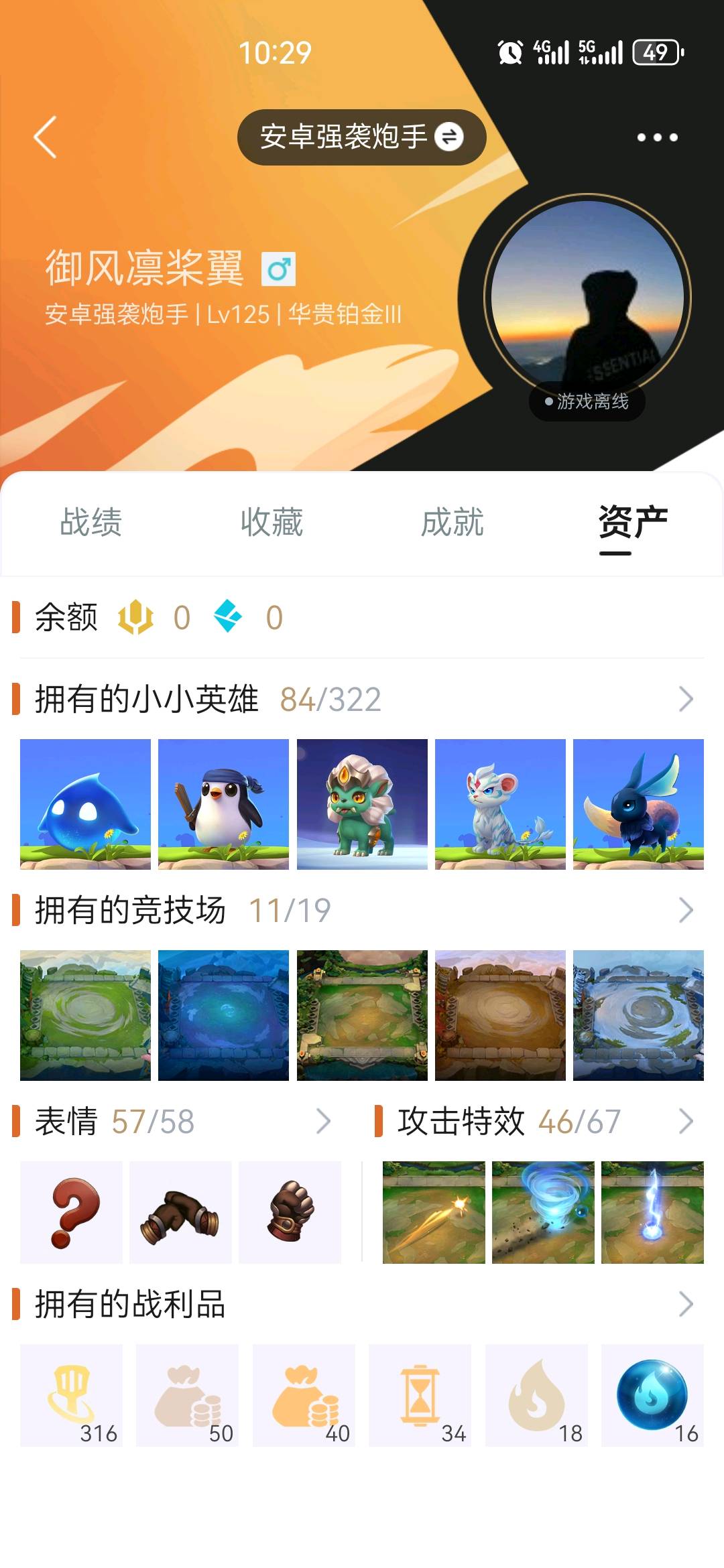Viewport: 724px width, 1568px height.
Task: Open the blue flame orb loot item
Action: (x=652, y=1395)
